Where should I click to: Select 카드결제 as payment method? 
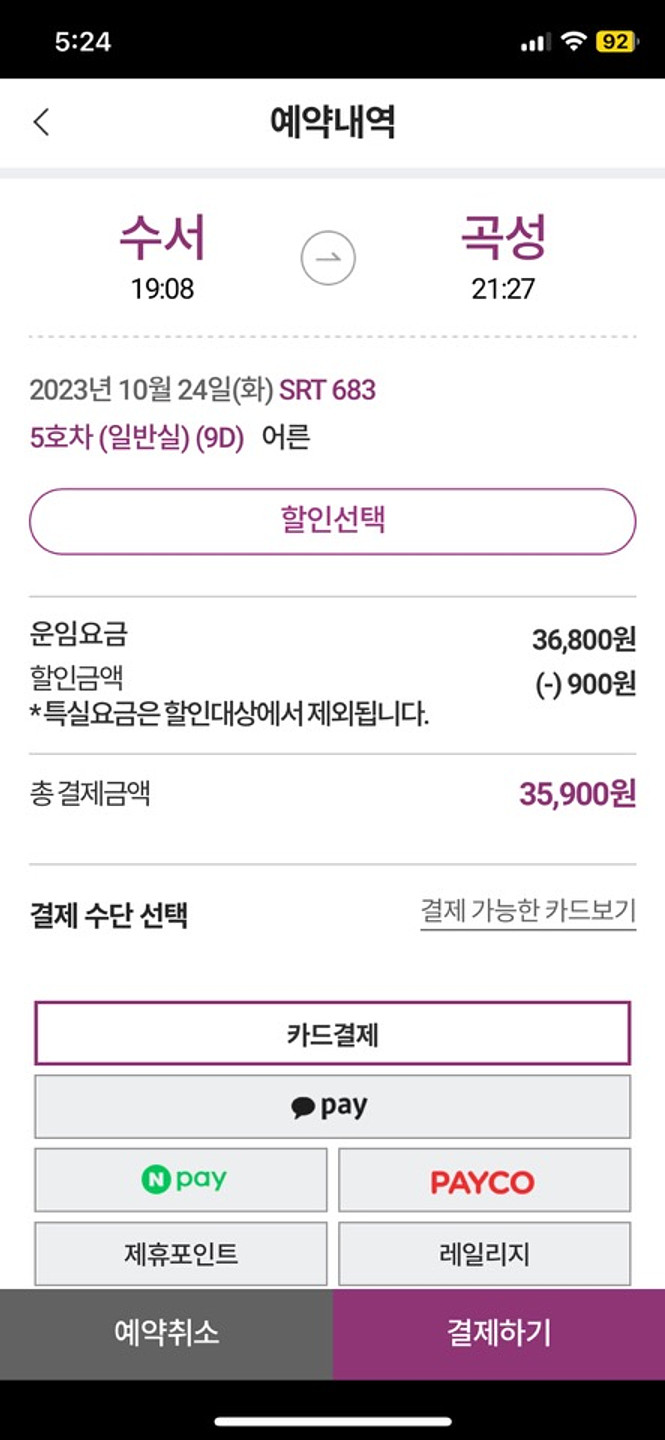pyautogui.click(x=332, y=1033)
